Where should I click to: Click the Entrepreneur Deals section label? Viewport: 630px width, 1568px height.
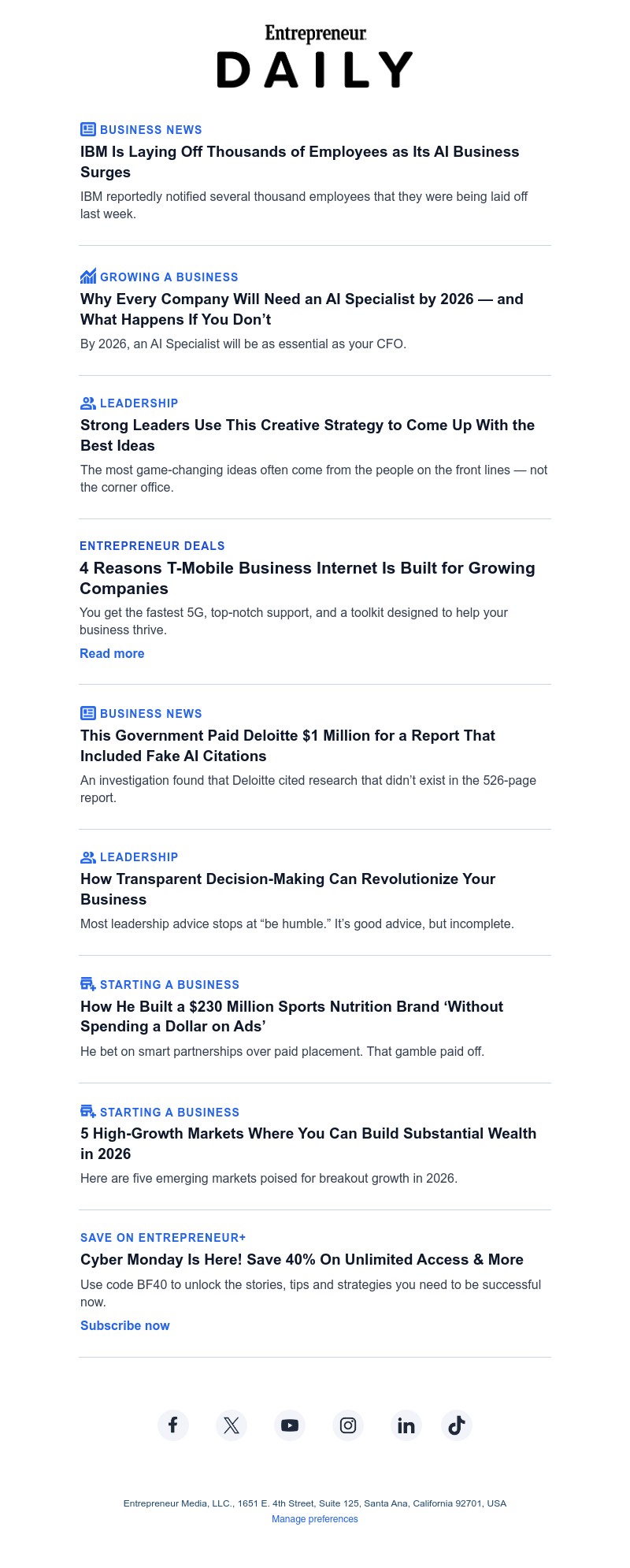click(152, 545)
